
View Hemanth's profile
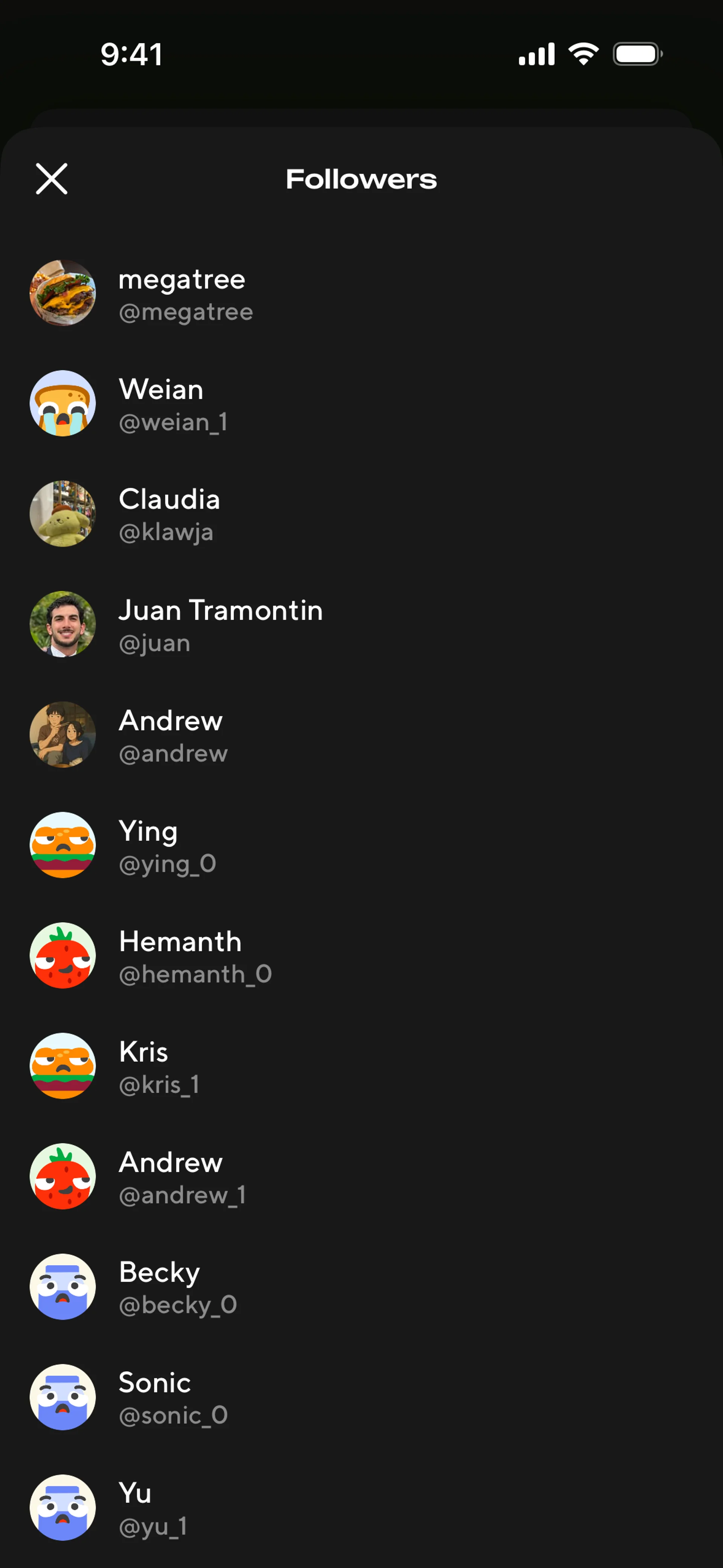[361, 956]
